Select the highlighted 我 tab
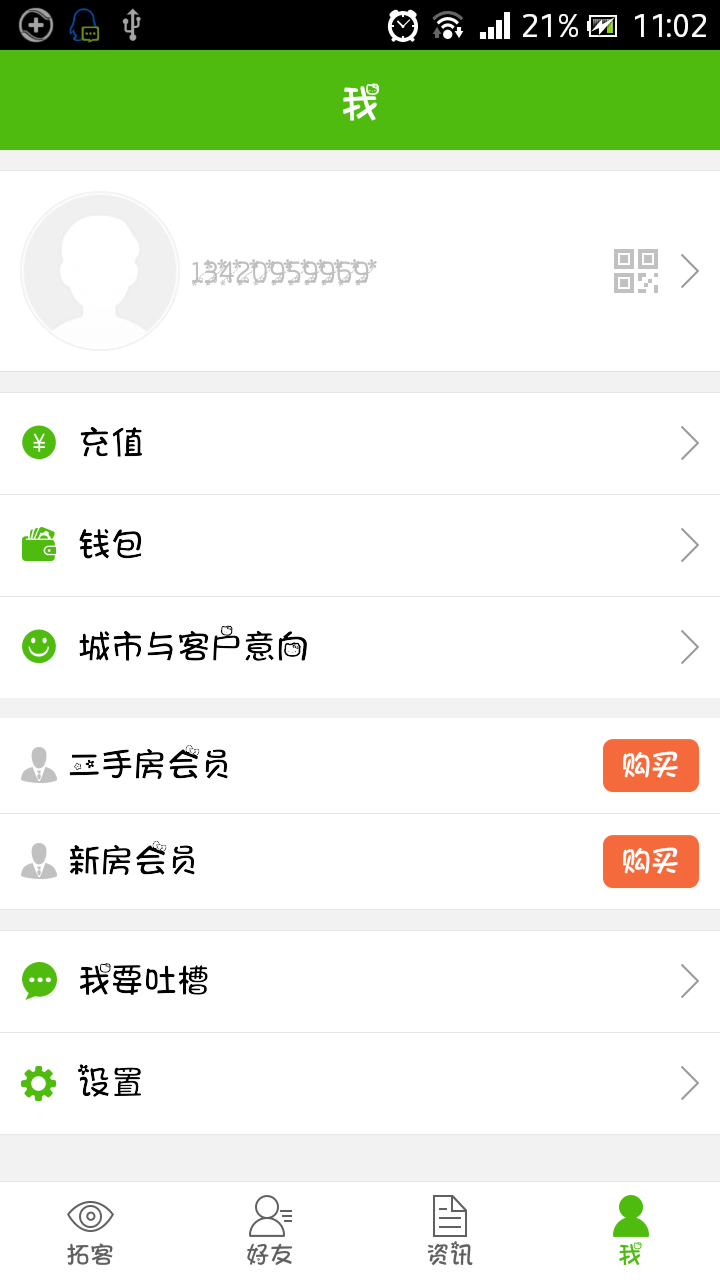 (x=630, y=1228)
